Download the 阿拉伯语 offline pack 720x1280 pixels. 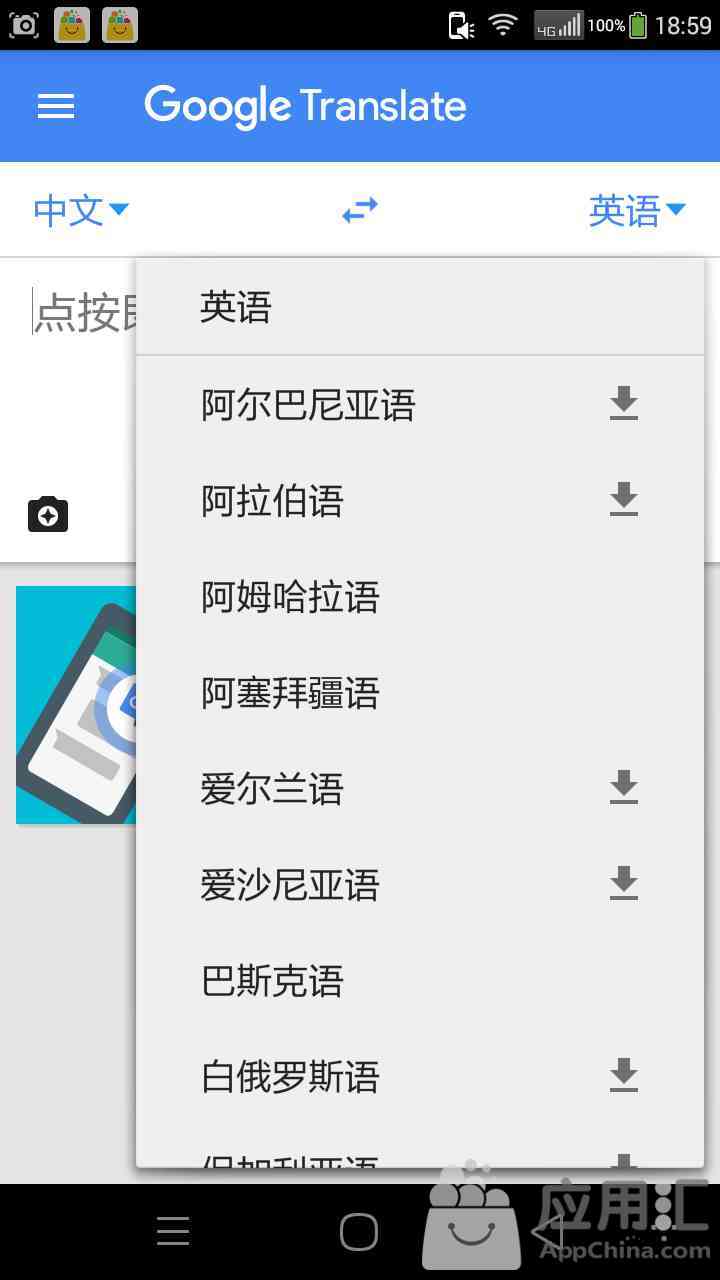(x=624, y=499)
